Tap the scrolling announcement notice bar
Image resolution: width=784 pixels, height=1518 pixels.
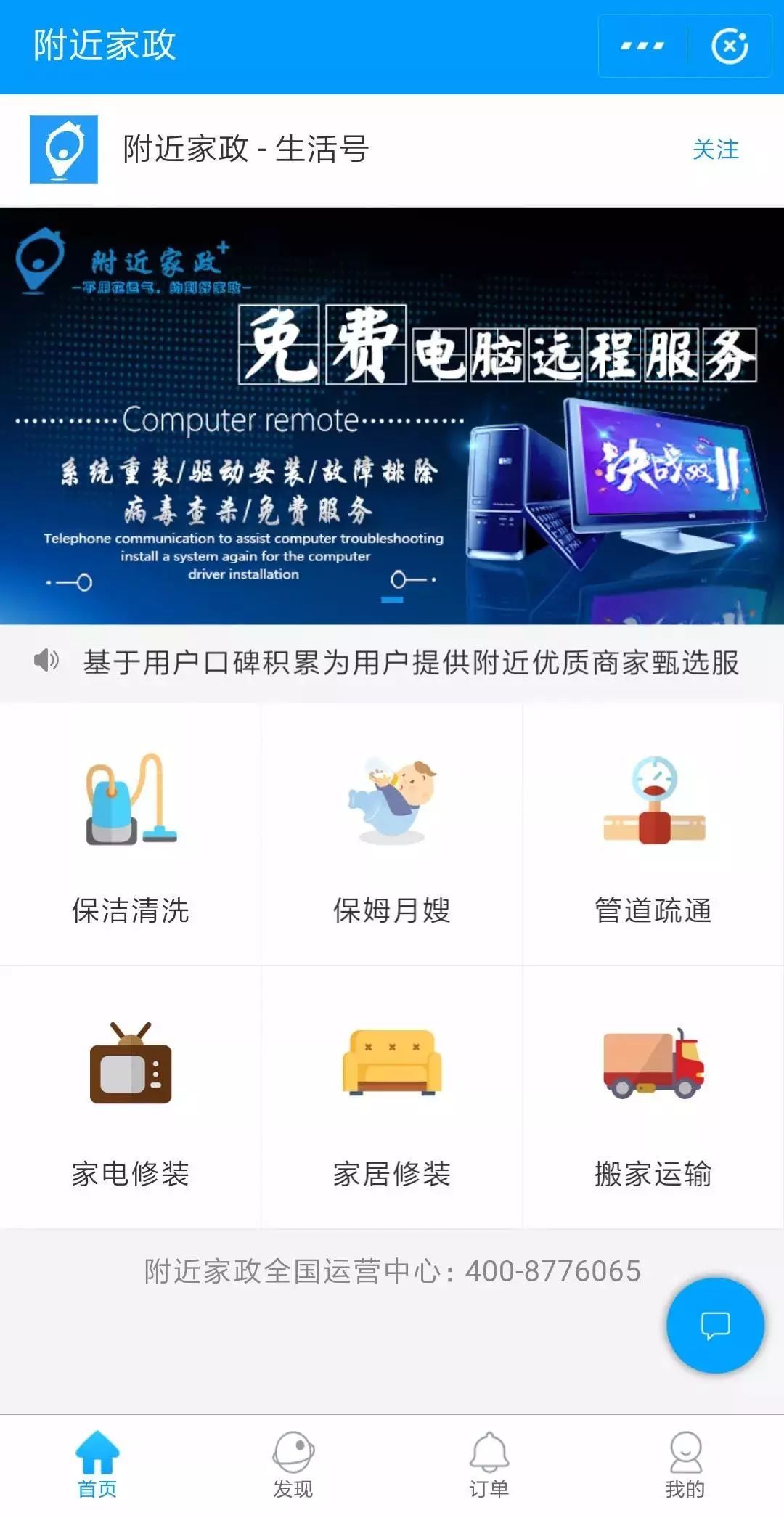point(392,662)
